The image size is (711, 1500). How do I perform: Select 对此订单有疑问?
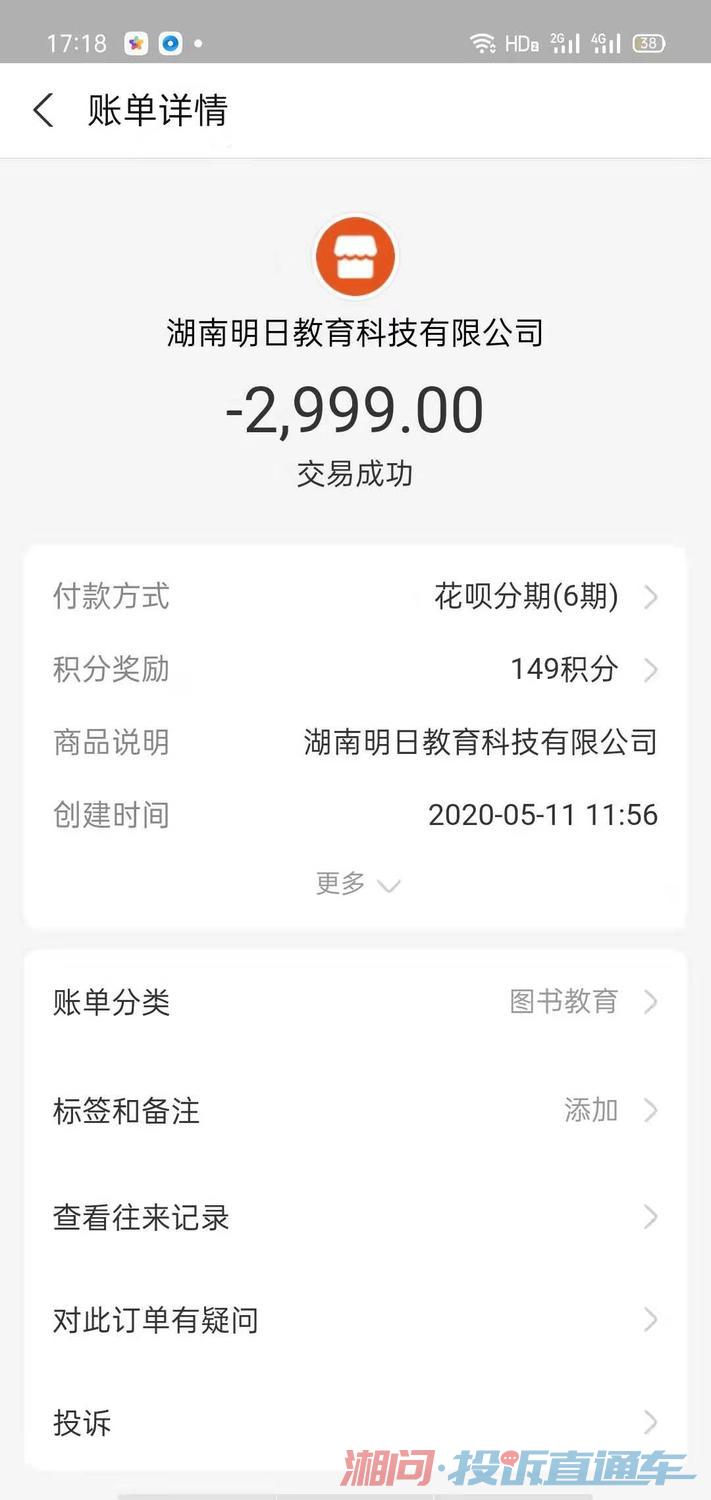355,1320
